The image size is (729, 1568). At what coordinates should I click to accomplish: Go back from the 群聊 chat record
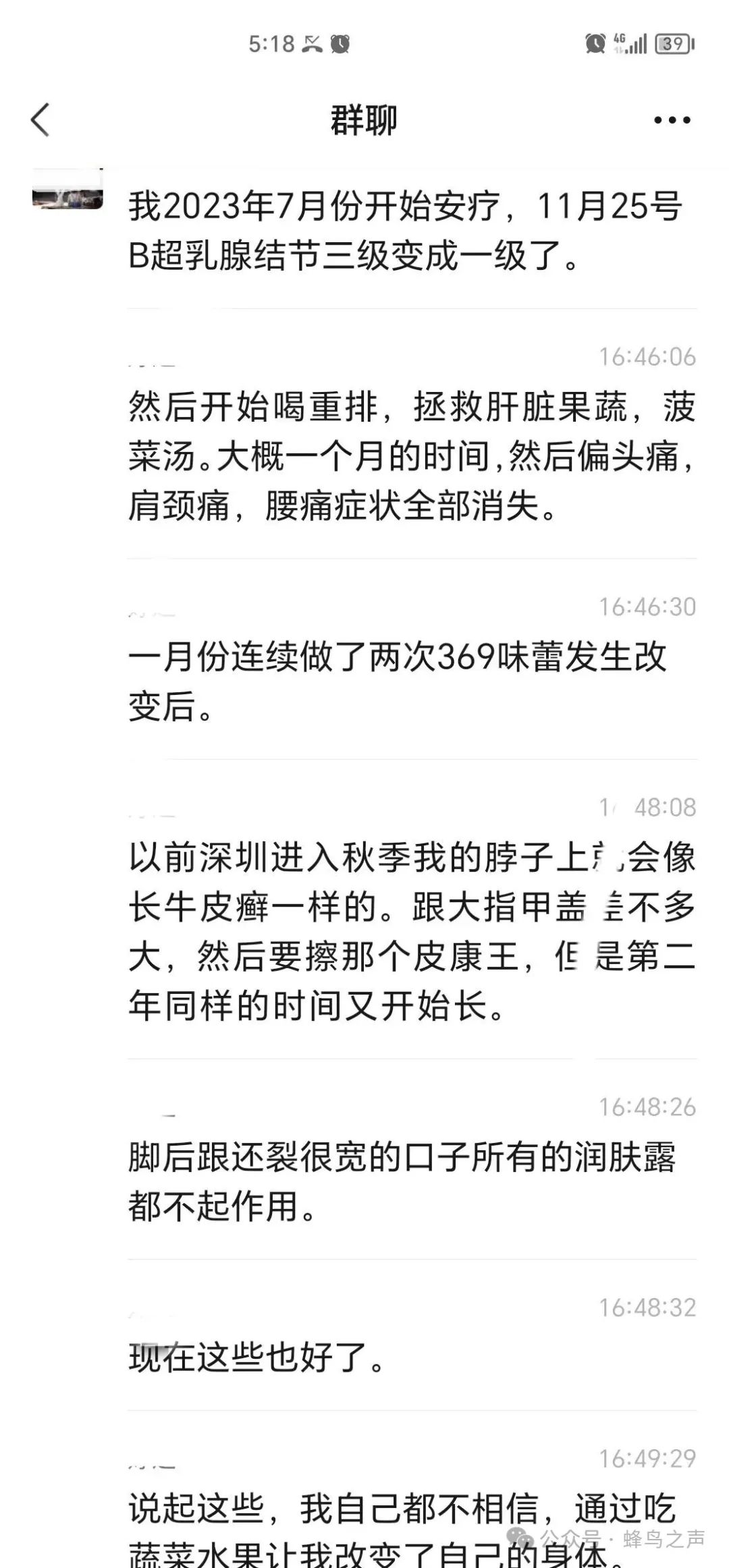pyautogui.click(x=40, y=120)
